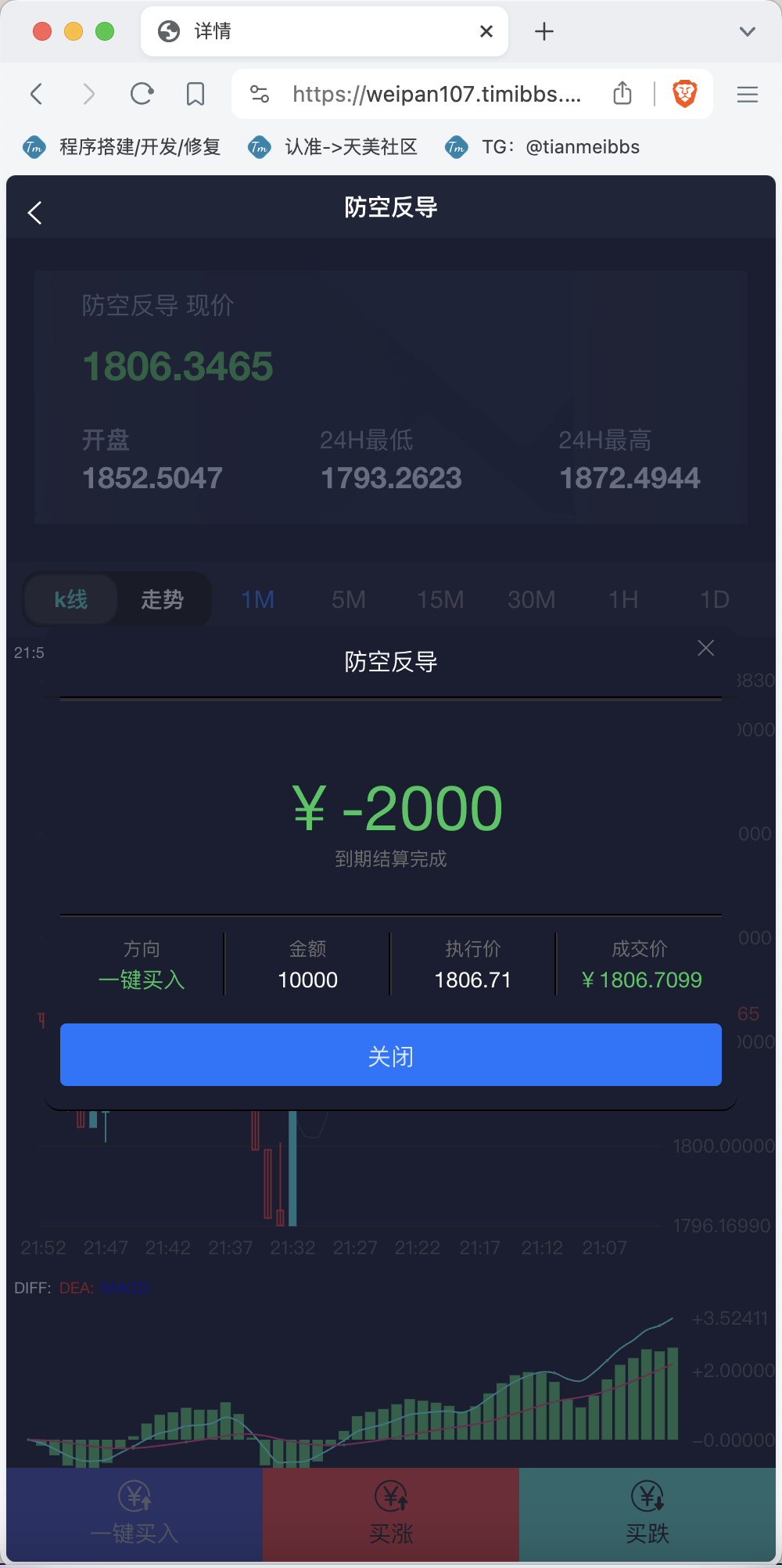Screen dimensions: 782x1568
Task: Go back from 防空反导 detail page
Action: click(34, 213)
